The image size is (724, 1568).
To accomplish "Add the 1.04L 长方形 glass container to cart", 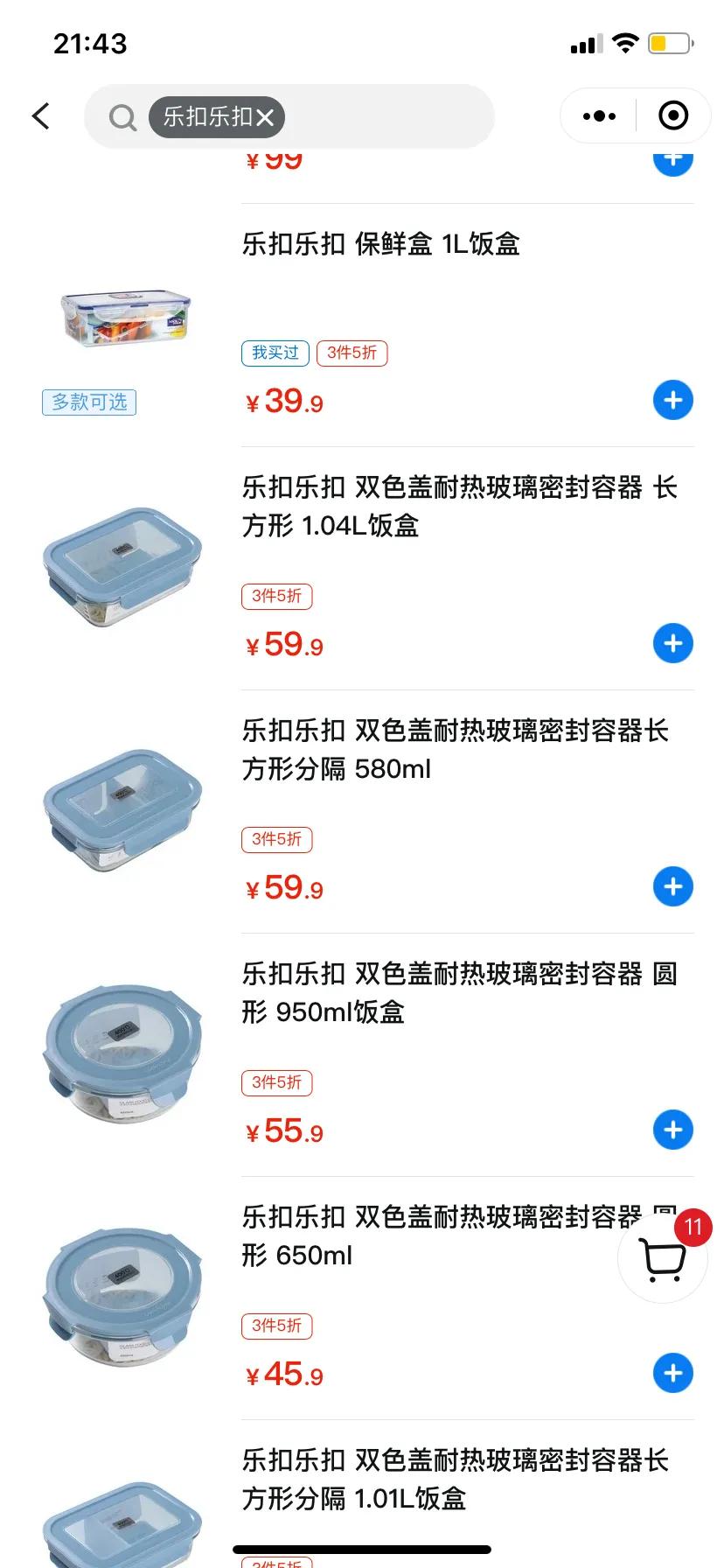I will [672, 643].
